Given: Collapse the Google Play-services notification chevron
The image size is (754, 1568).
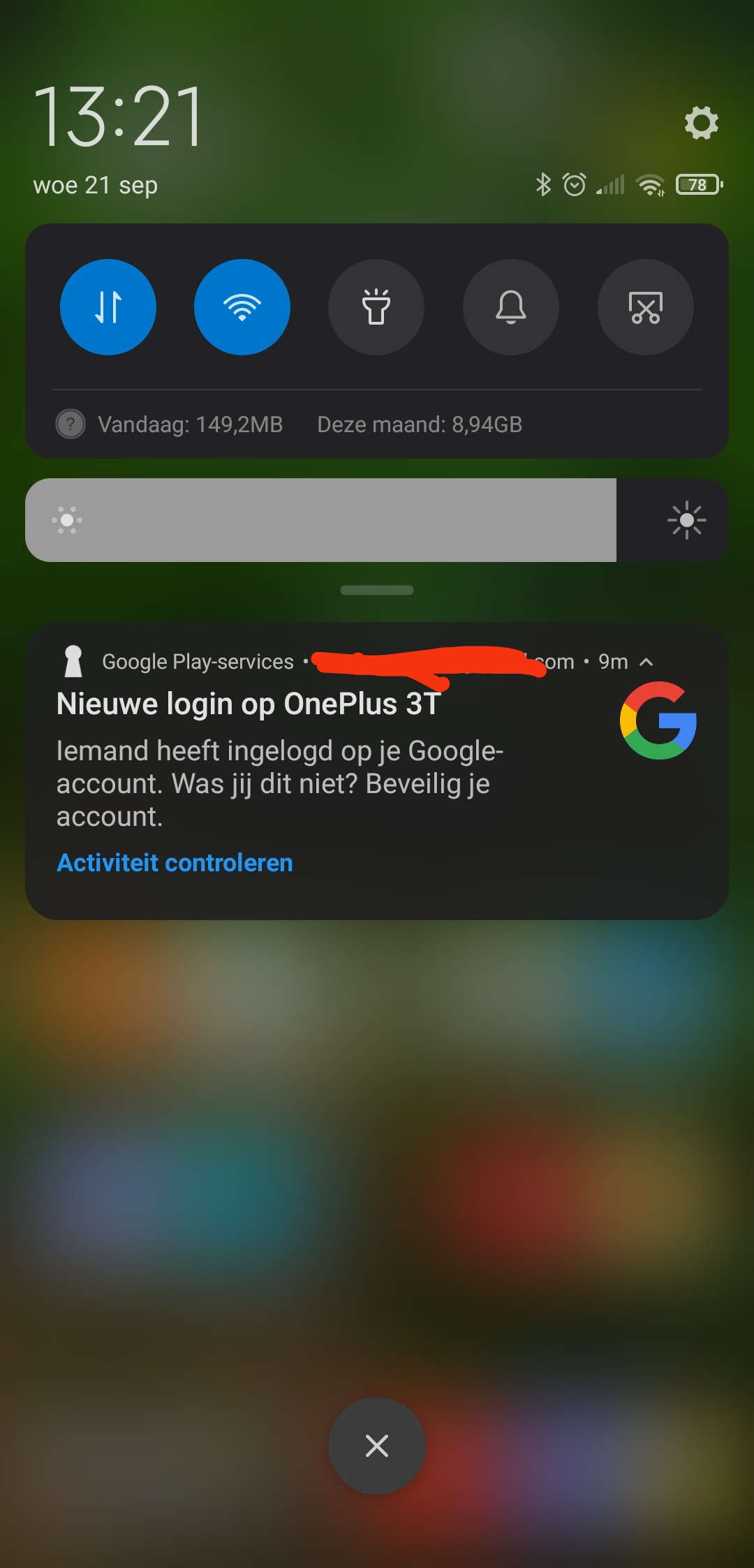Looking at the screenshot, I should [x=646, y=662].
